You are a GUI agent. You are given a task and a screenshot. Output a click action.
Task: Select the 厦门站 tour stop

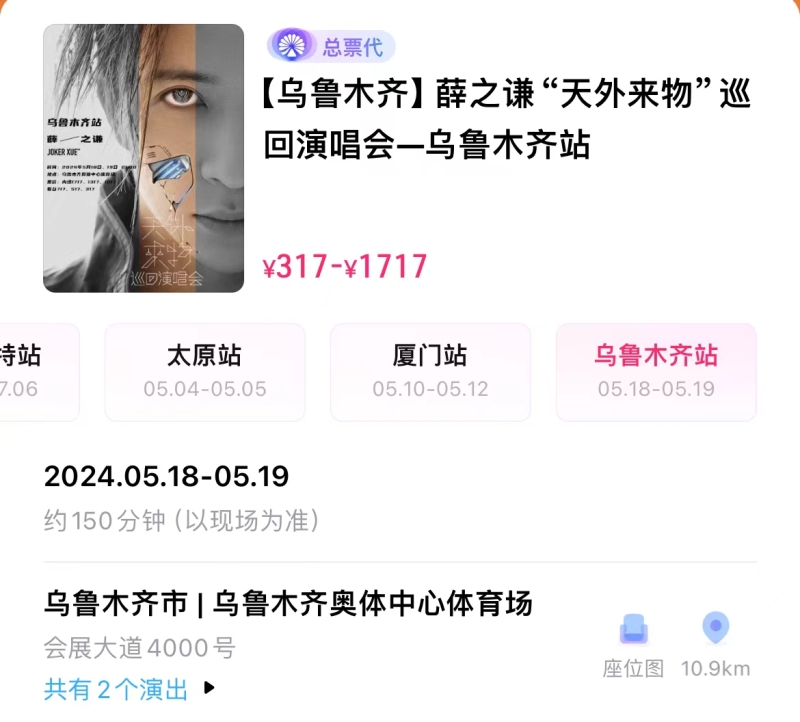[430, 371]
